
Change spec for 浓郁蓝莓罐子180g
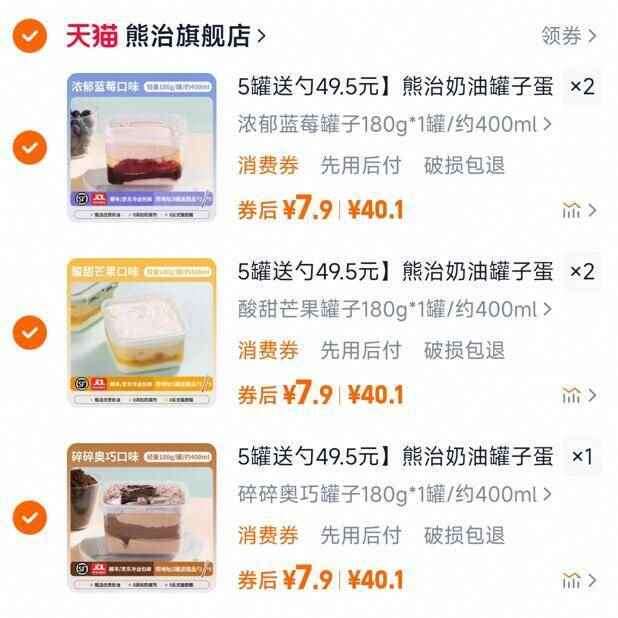[394, 125]
